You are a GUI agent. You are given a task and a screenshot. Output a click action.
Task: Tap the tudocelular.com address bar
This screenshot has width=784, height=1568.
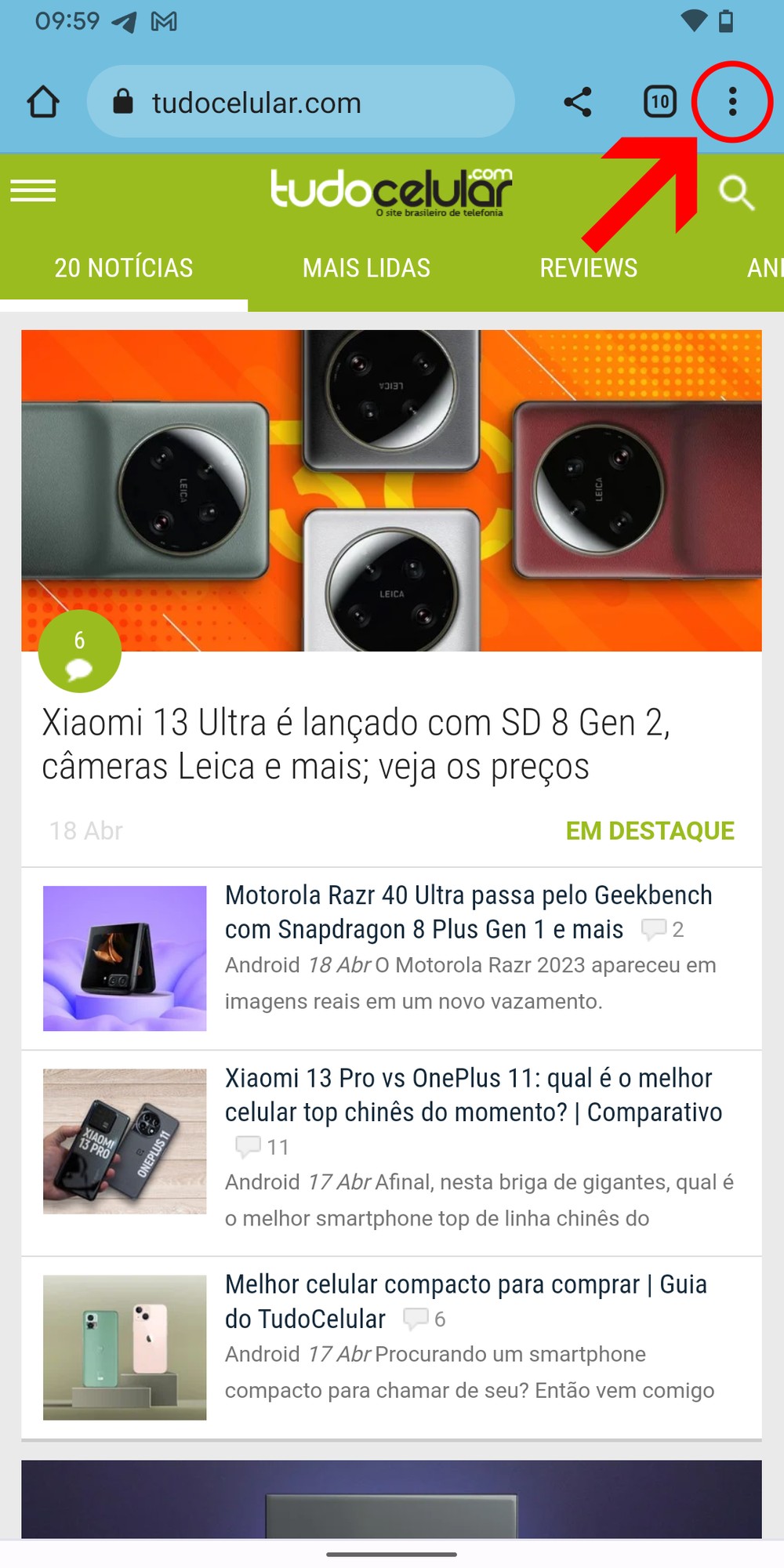click(x=300, y=102)
